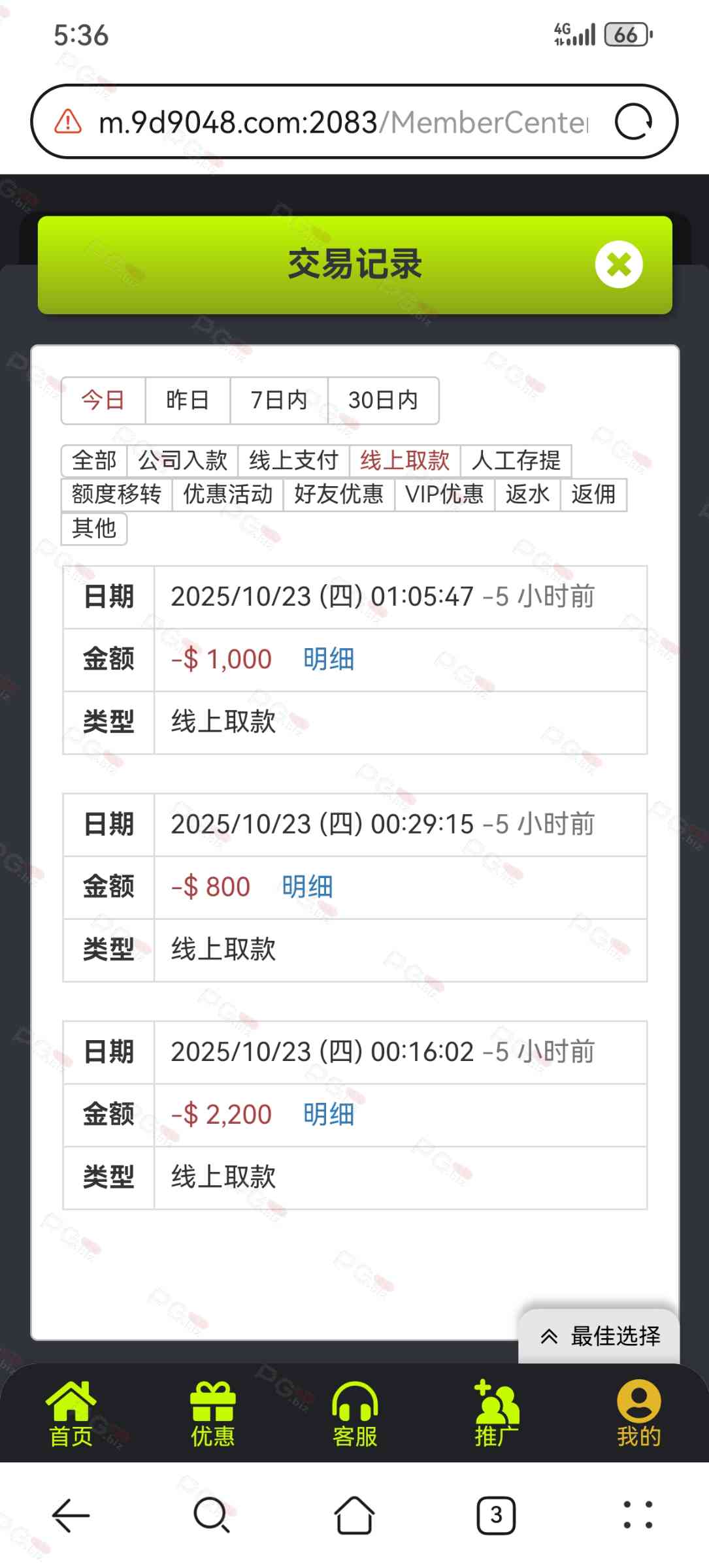The width and height of the screenshot is (709, 1568).
Task: Open 明细 for the -$1,000 withdrawal
Action: point(329,659)
